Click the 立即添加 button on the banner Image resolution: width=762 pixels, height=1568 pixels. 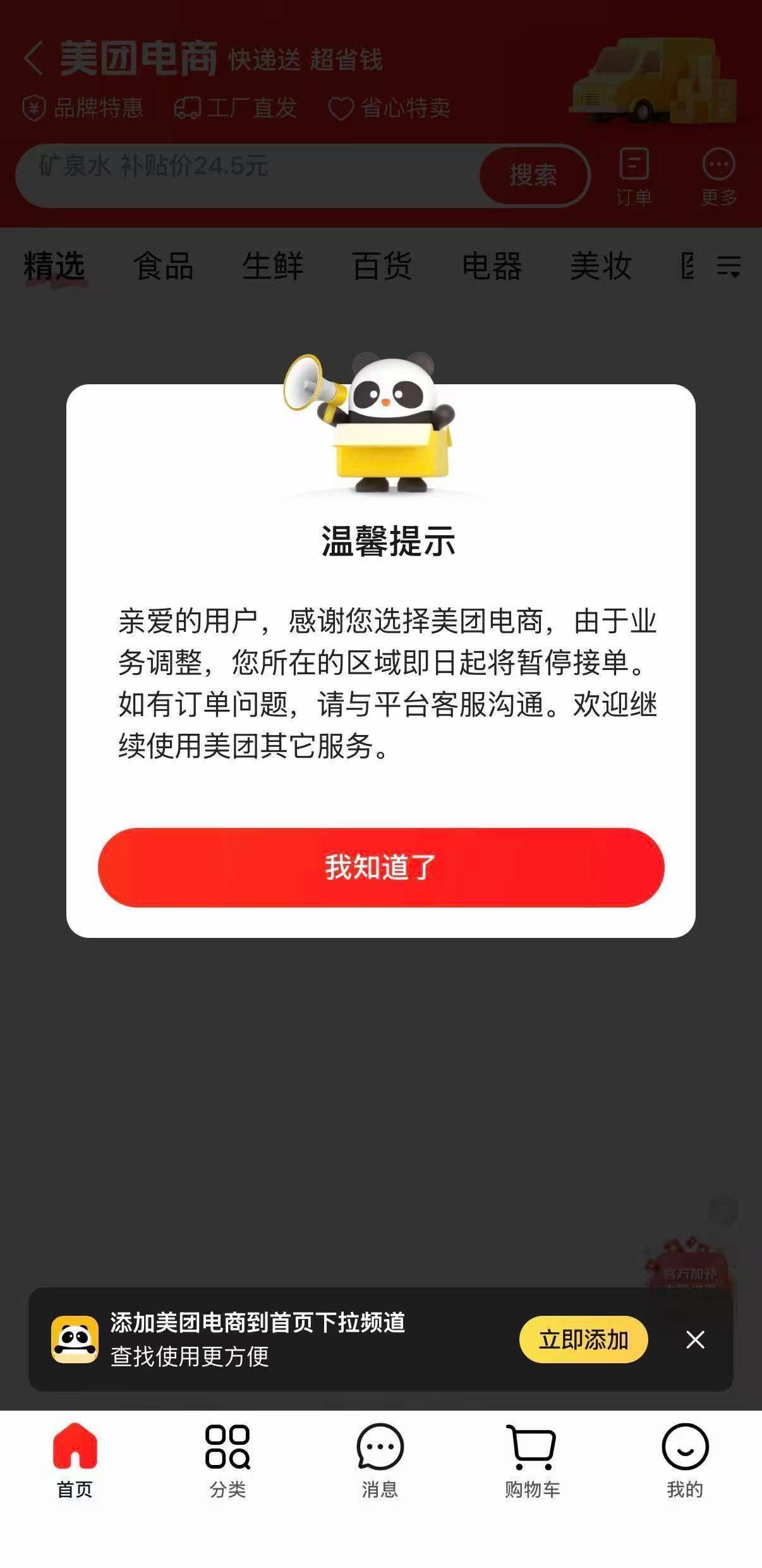point(583,1339)
